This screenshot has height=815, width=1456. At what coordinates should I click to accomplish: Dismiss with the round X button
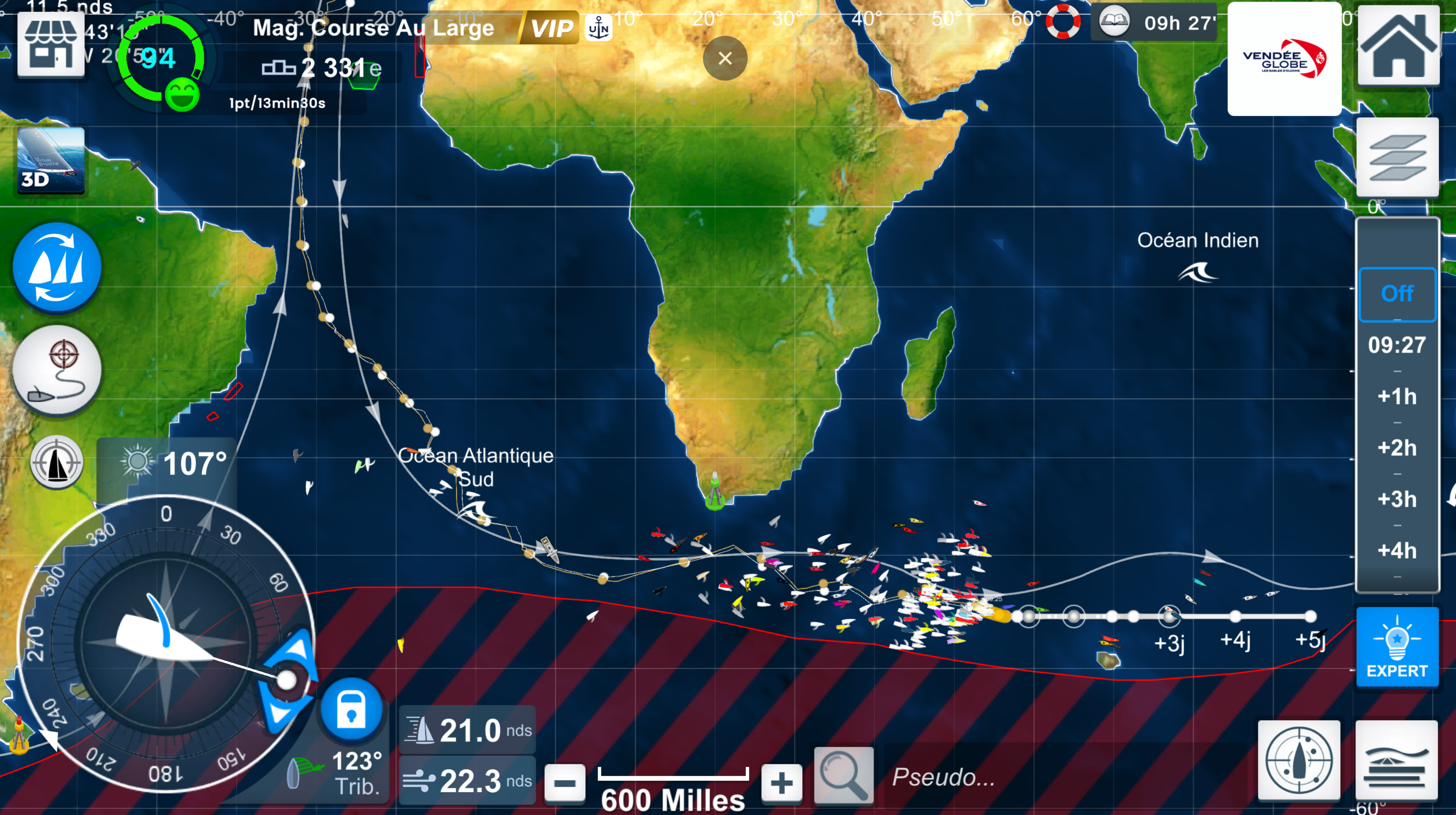pyautogui.click(x=725, y=58)
